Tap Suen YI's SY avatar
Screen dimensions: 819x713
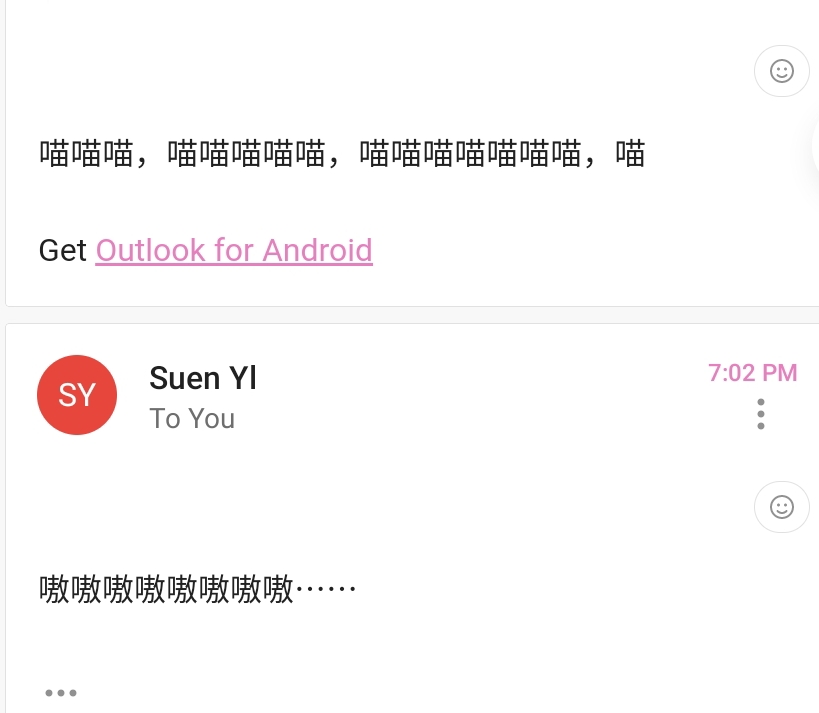click(x=77, y=395)
